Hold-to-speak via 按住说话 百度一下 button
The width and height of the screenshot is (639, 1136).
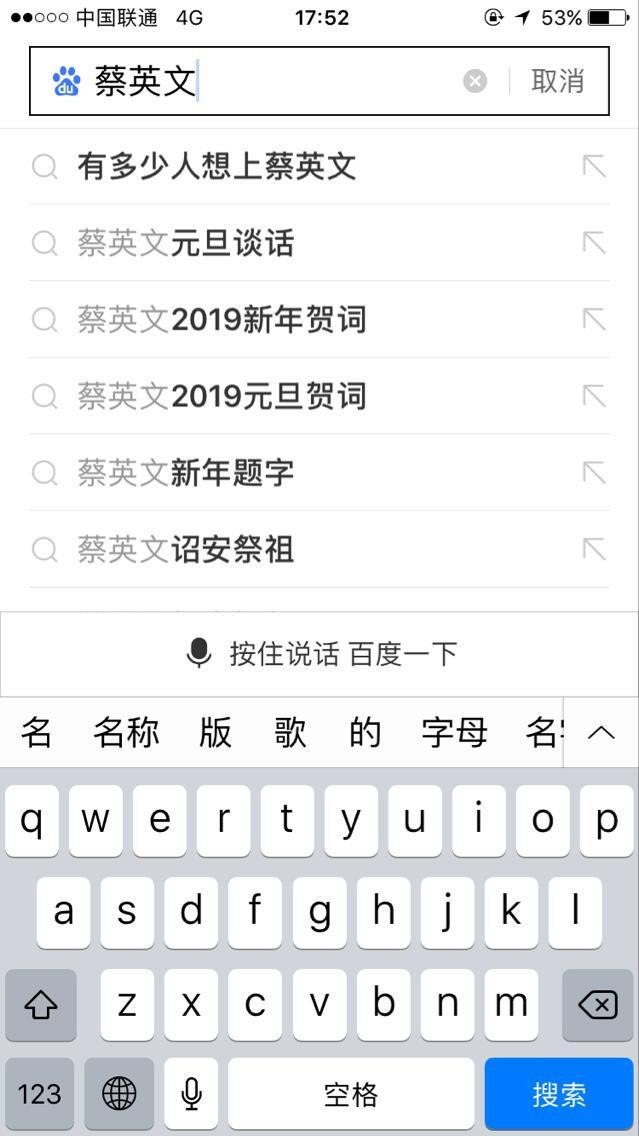click(320, 654)
